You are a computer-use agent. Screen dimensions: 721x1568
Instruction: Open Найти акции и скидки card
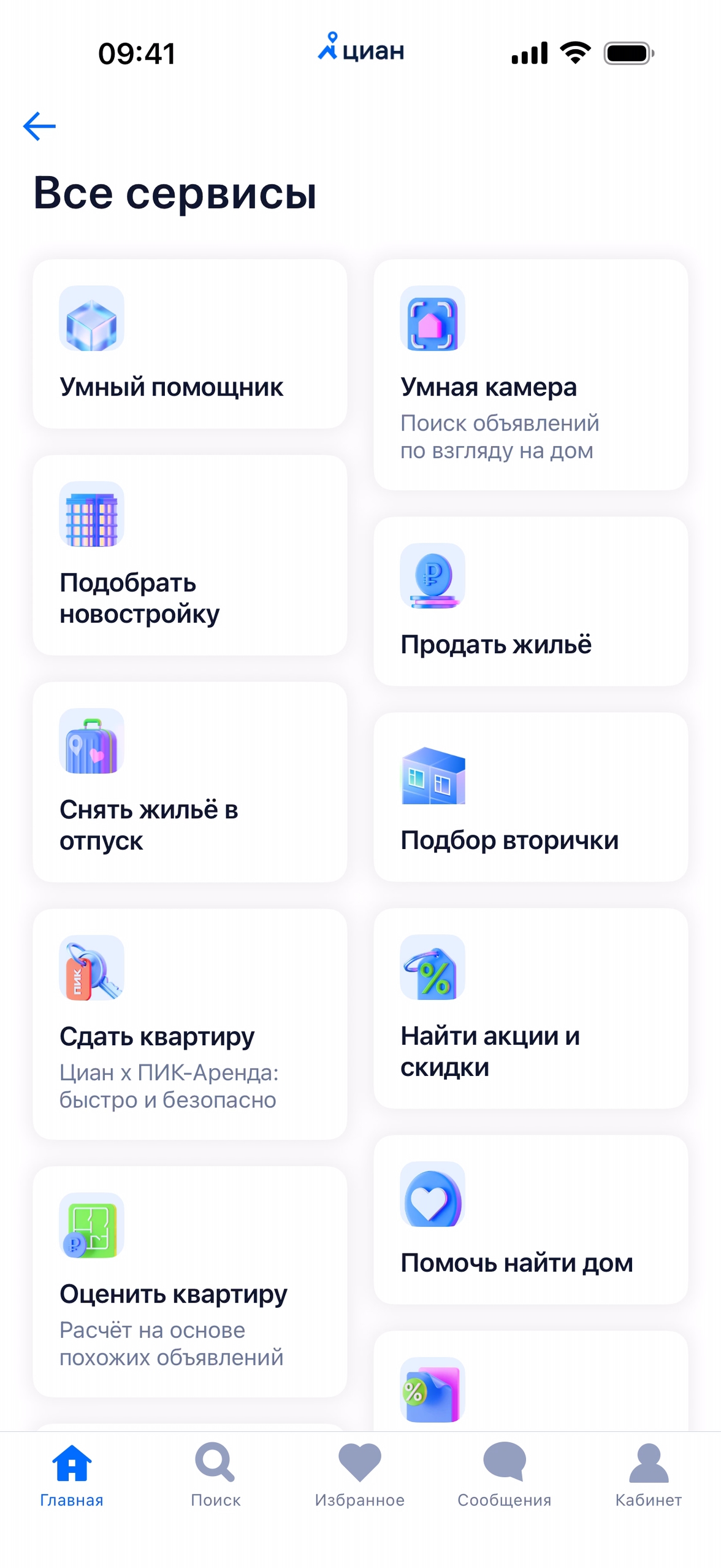coord(530,1008)
